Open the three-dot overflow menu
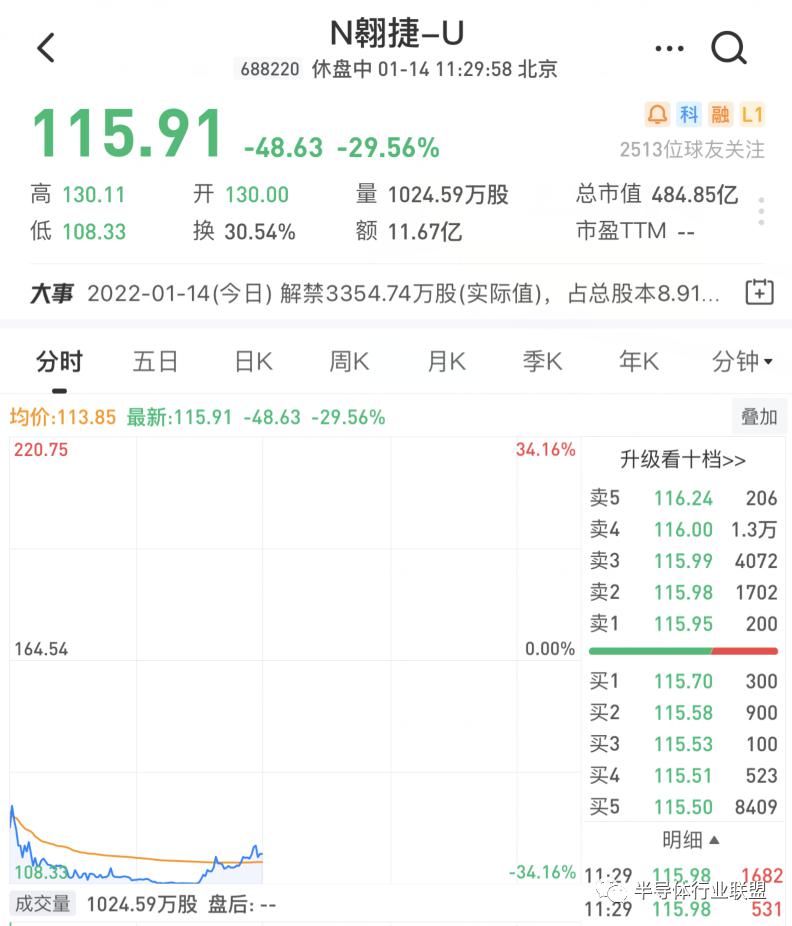The image size is (792, 926). pyautogui.click(x=669, y=47)
